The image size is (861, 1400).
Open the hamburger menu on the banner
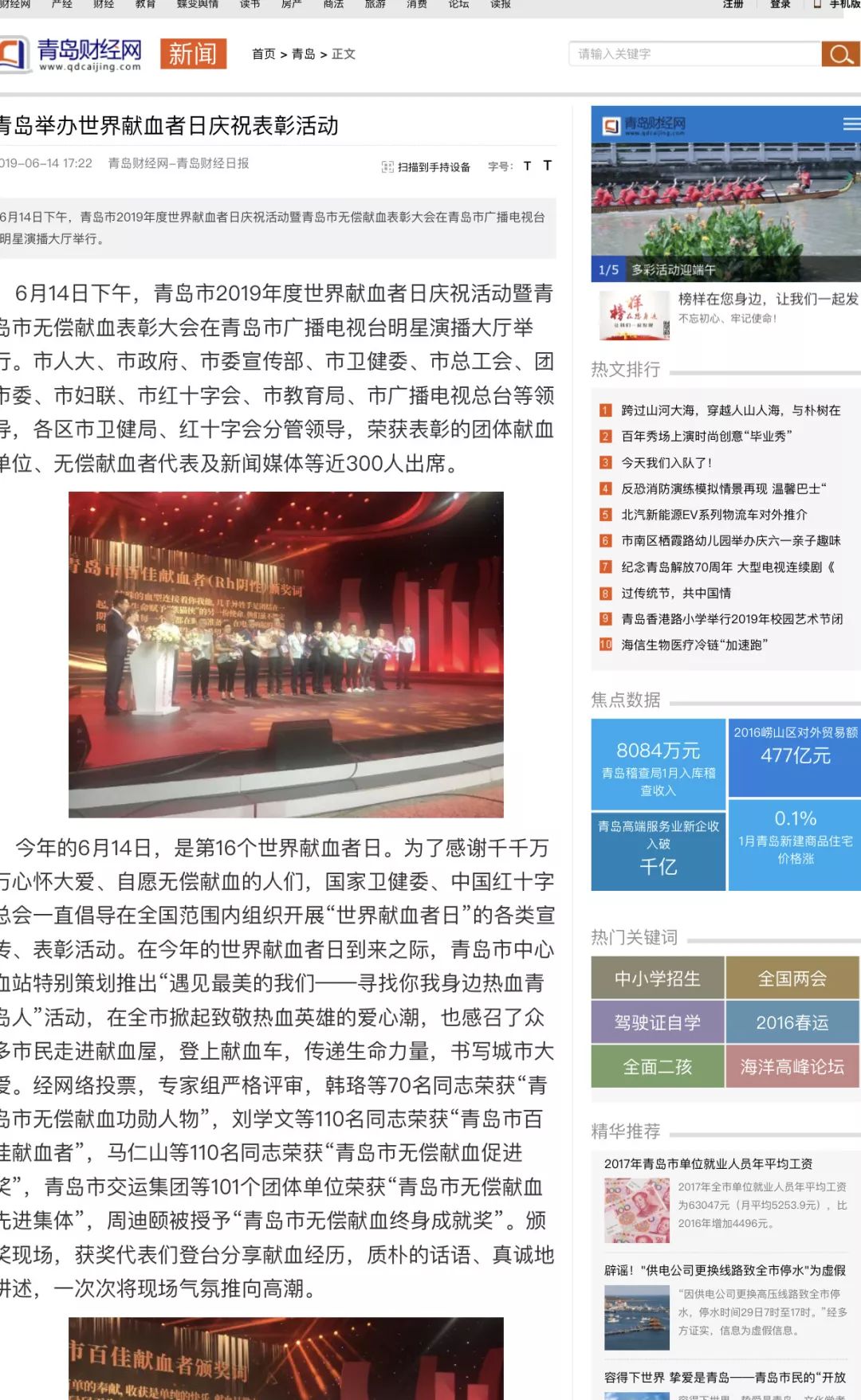pyautogui.click(x=851, y=124)
